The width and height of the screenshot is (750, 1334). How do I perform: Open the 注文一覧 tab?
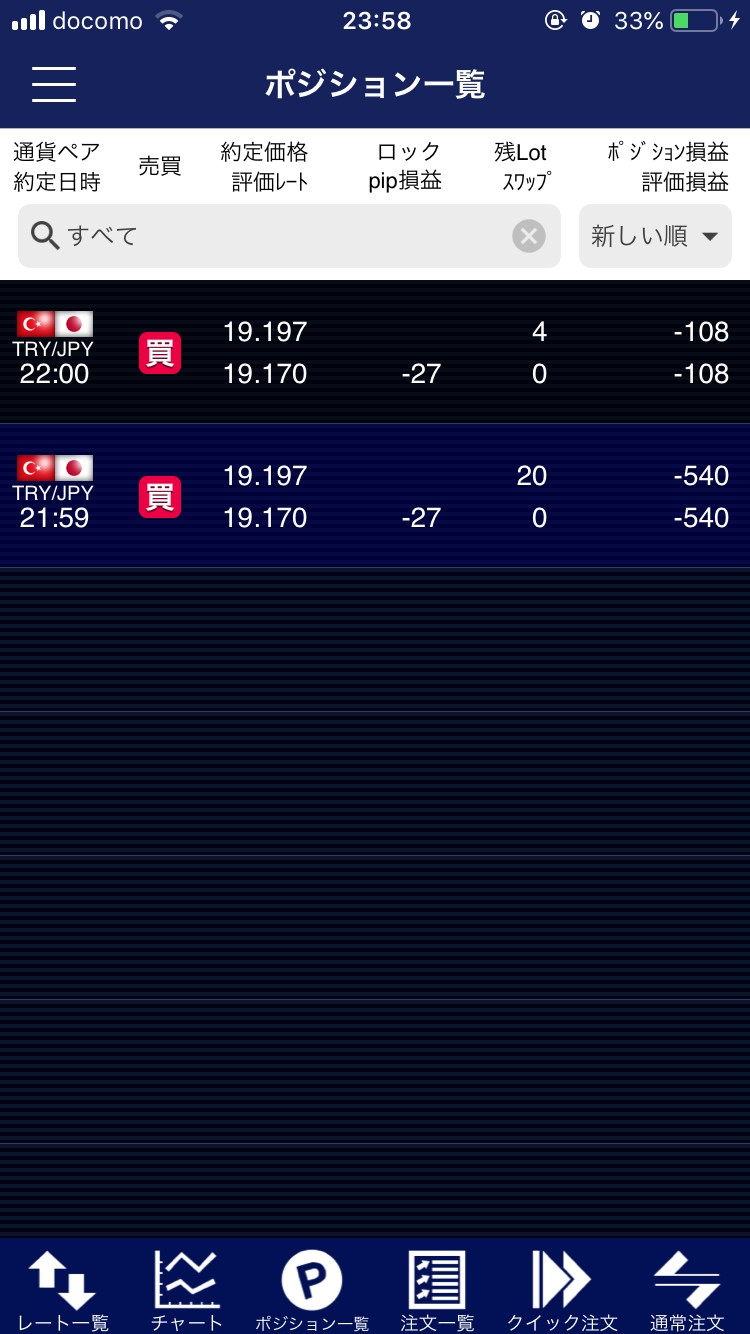click(437, 1288)
